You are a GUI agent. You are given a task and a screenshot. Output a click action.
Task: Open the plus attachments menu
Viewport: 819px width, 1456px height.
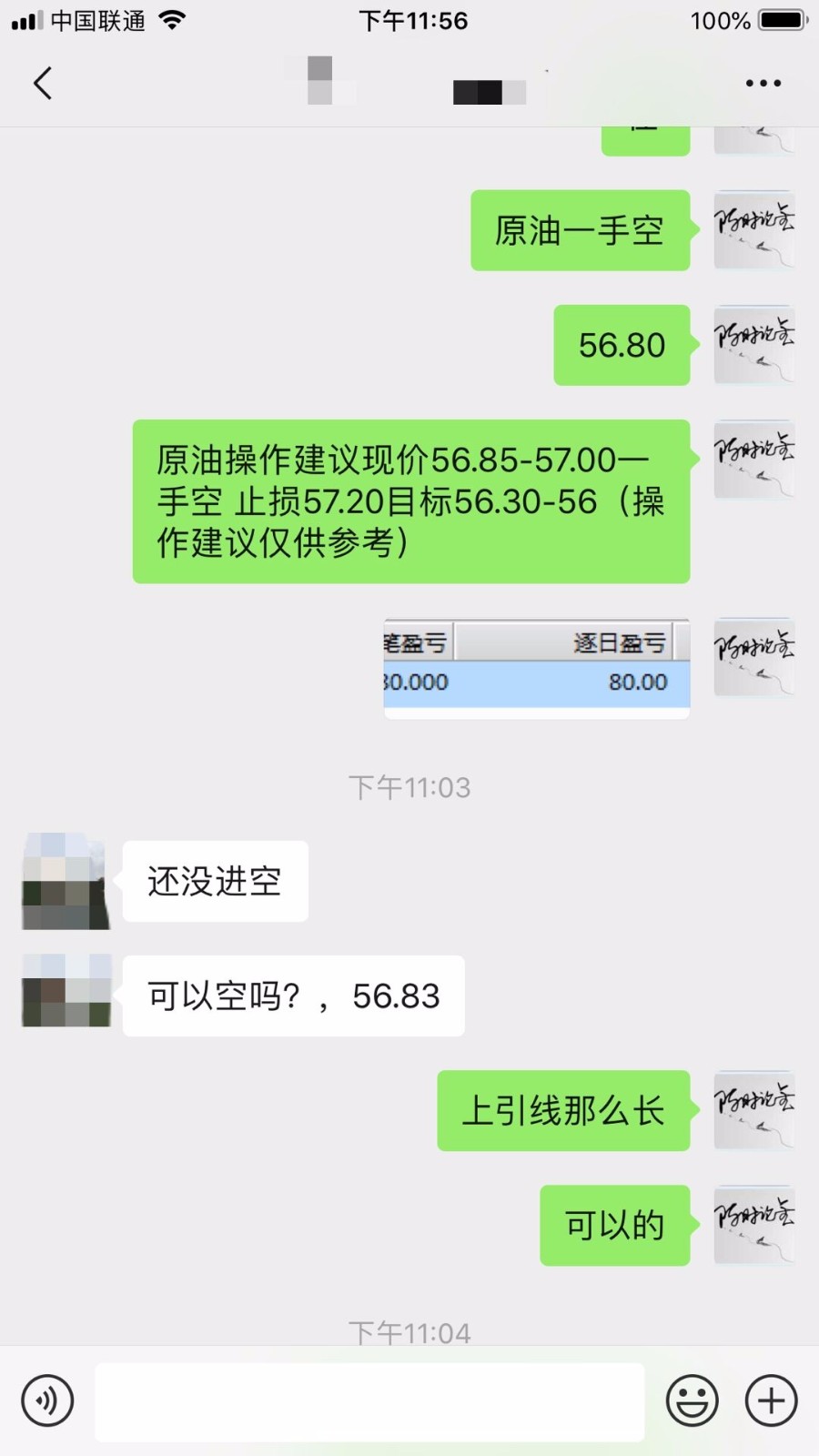[x=771, y=1400]
